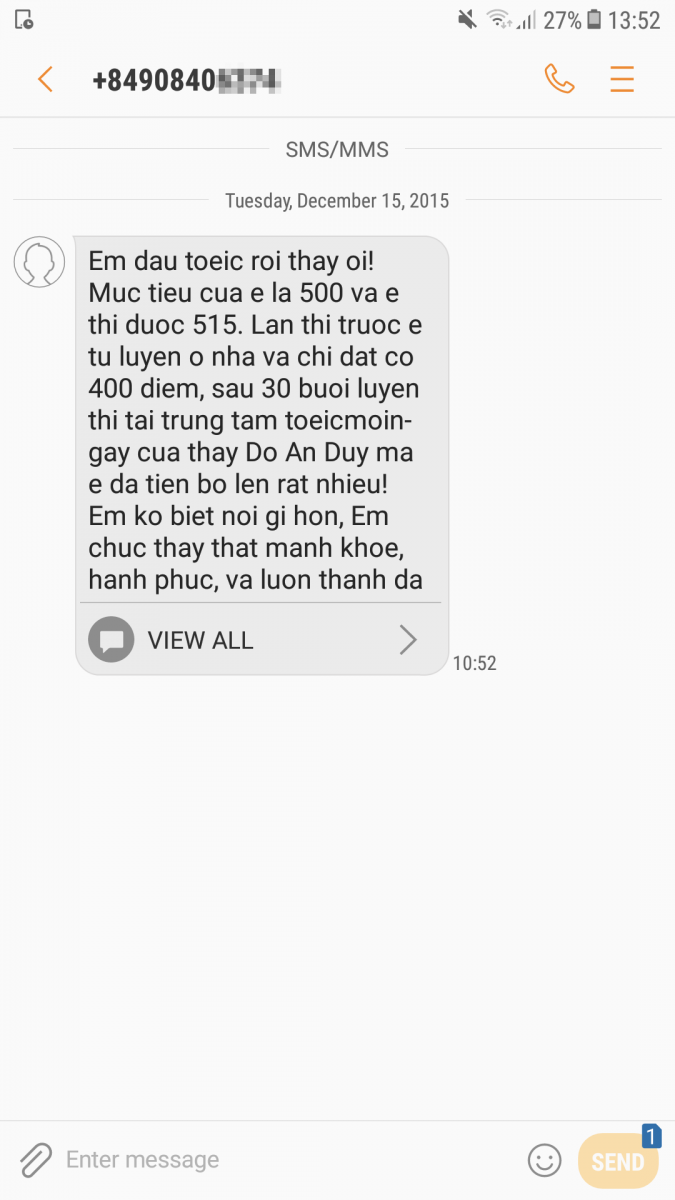The height and width of the screenshot is (1200, 675).
Task: Open the emoji picker
Action: (544, 1160)
